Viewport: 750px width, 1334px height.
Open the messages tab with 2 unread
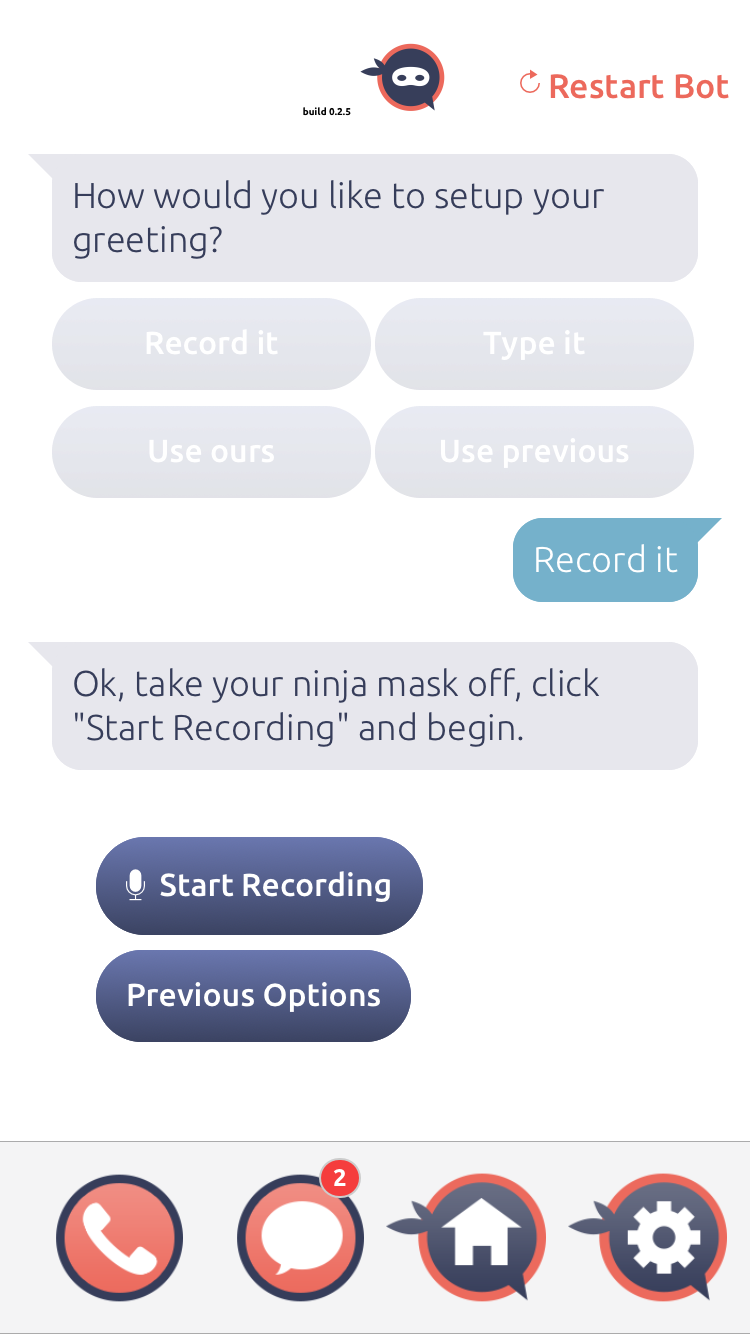(x=300, y=1238)
